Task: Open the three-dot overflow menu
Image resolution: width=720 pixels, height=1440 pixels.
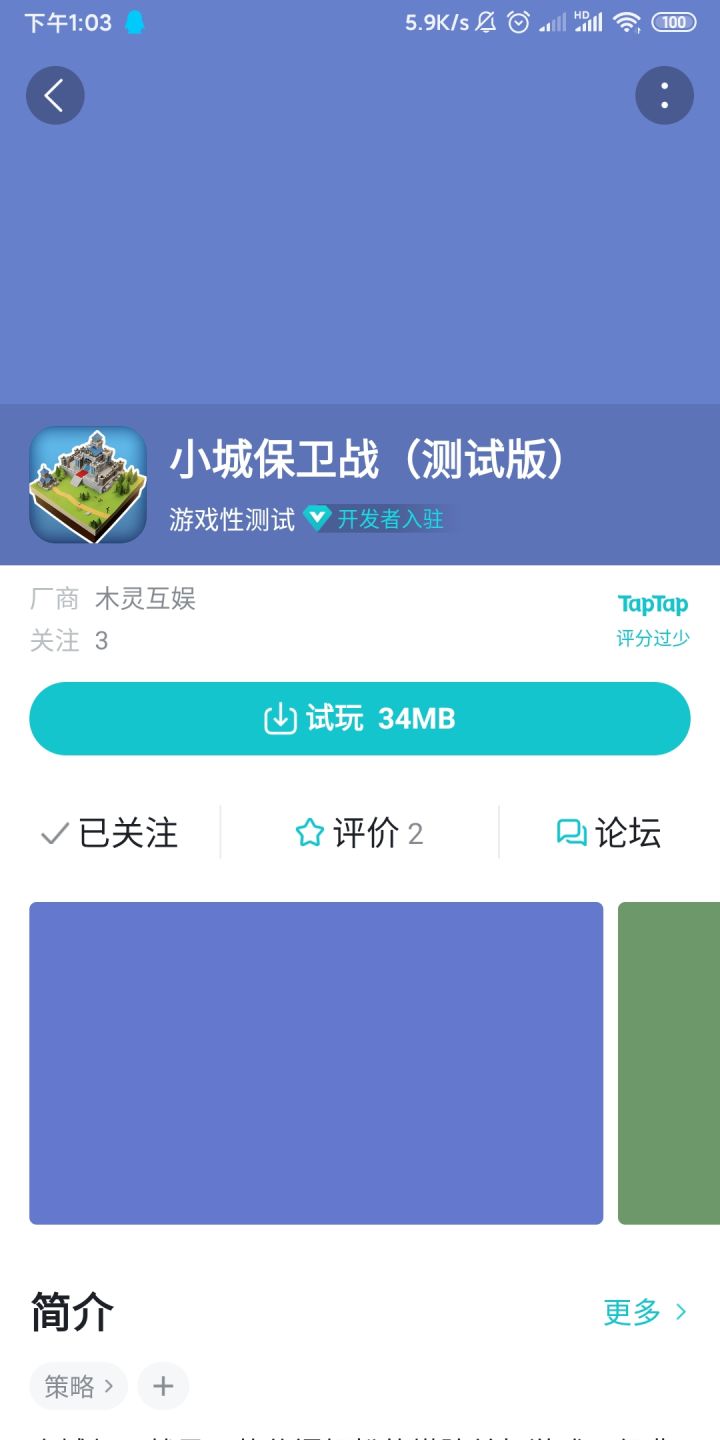Action: click(664, 95)
